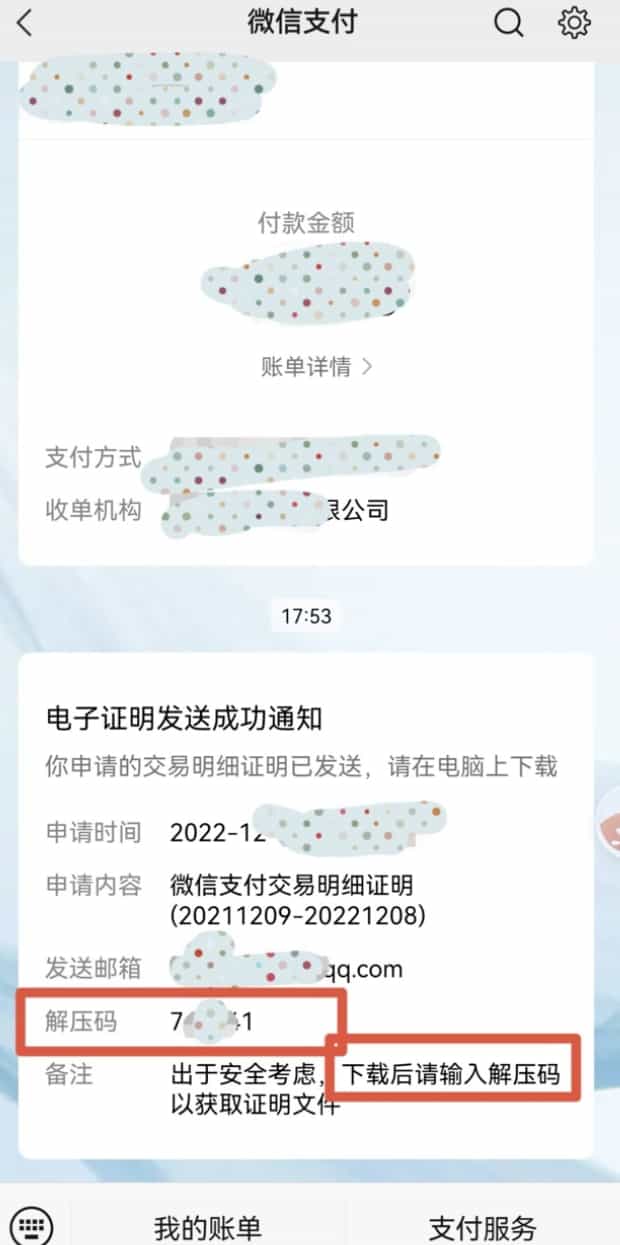Open 账单详情 link
This screenshot has height=1245, width=620.
[316, 367]
